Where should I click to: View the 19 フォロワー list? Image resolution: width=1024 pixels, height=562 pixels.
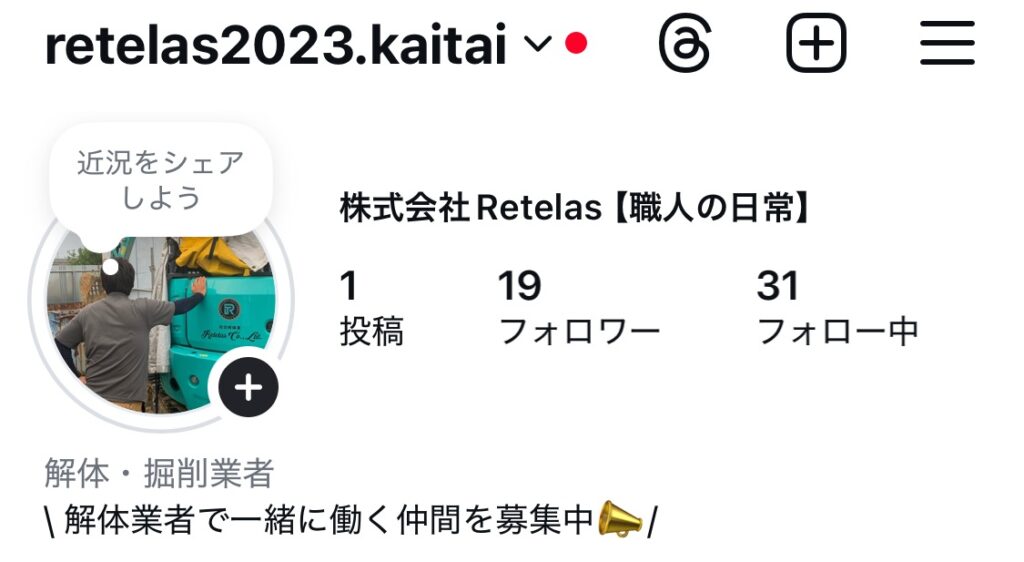click(x=578, y=308)
